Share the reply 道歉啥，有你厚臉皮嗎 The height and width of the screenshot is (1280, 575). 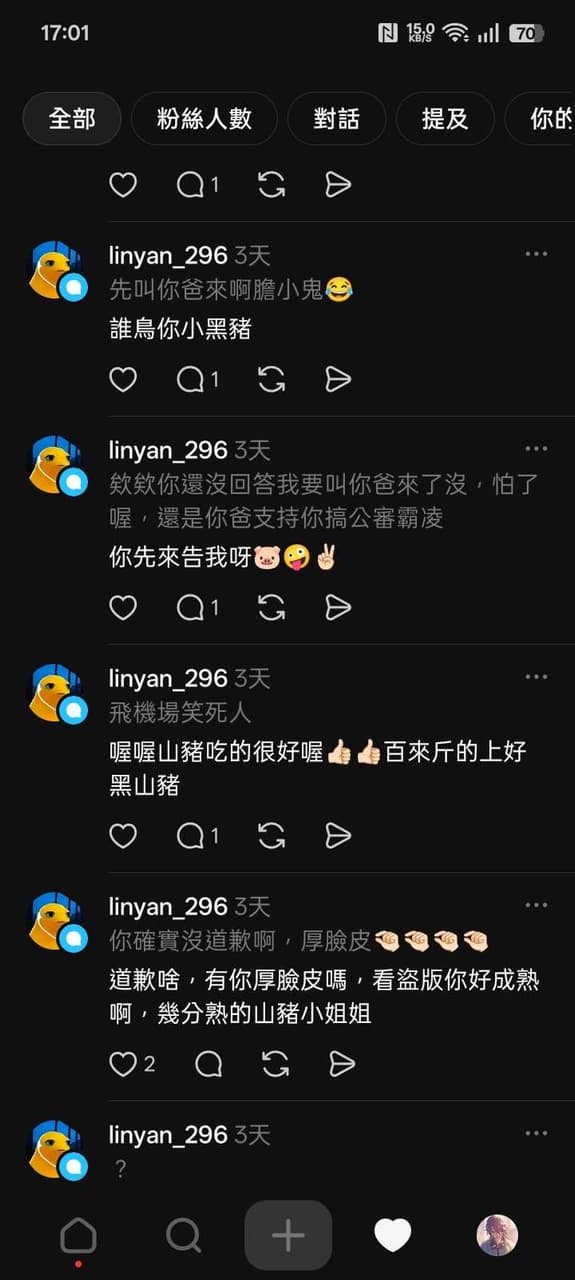[x=343, y=1064]
